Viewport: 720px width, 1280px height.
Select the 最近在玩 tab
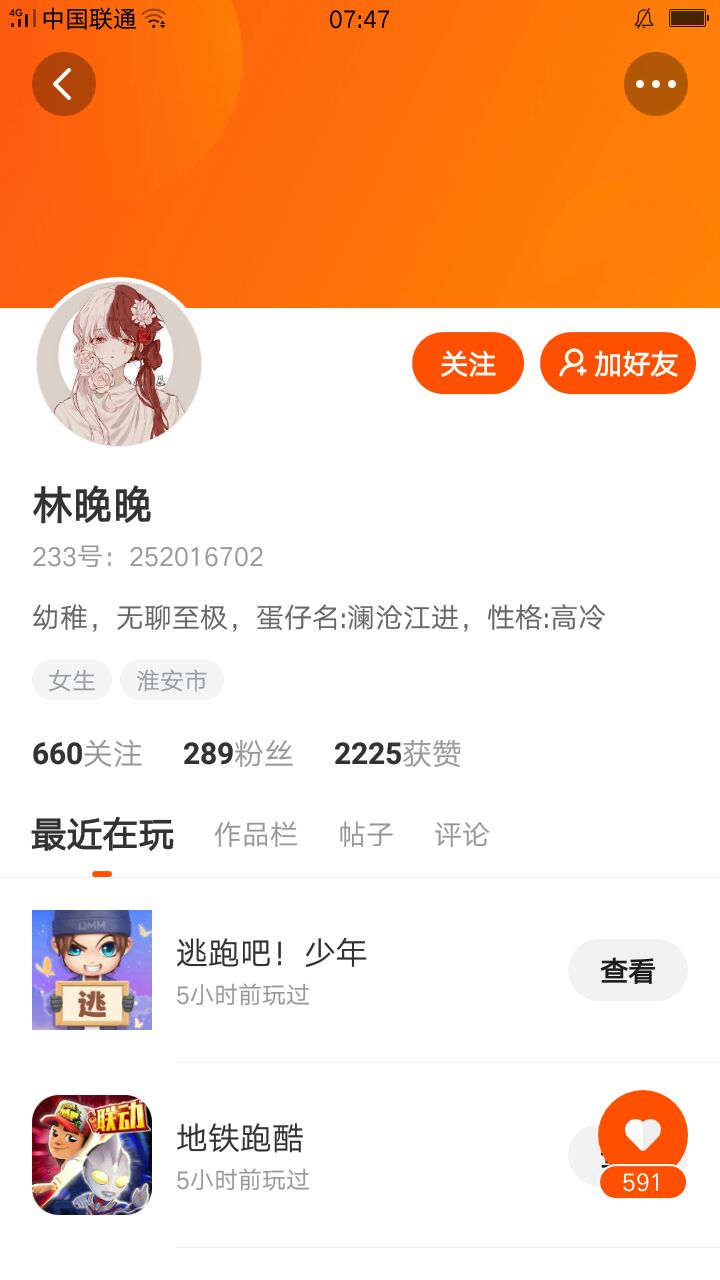[102, 834]
